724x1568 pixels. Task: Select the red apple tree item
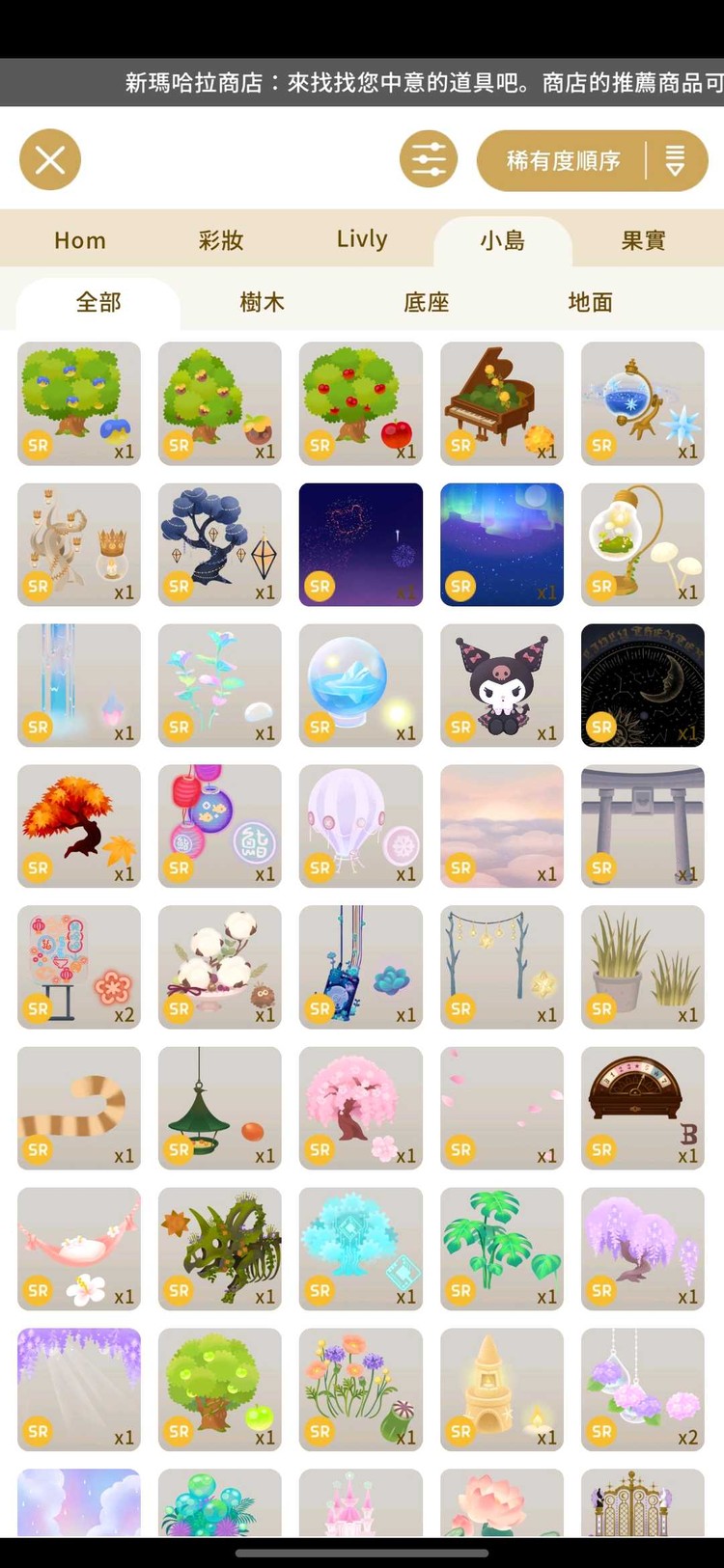[360, 403]
